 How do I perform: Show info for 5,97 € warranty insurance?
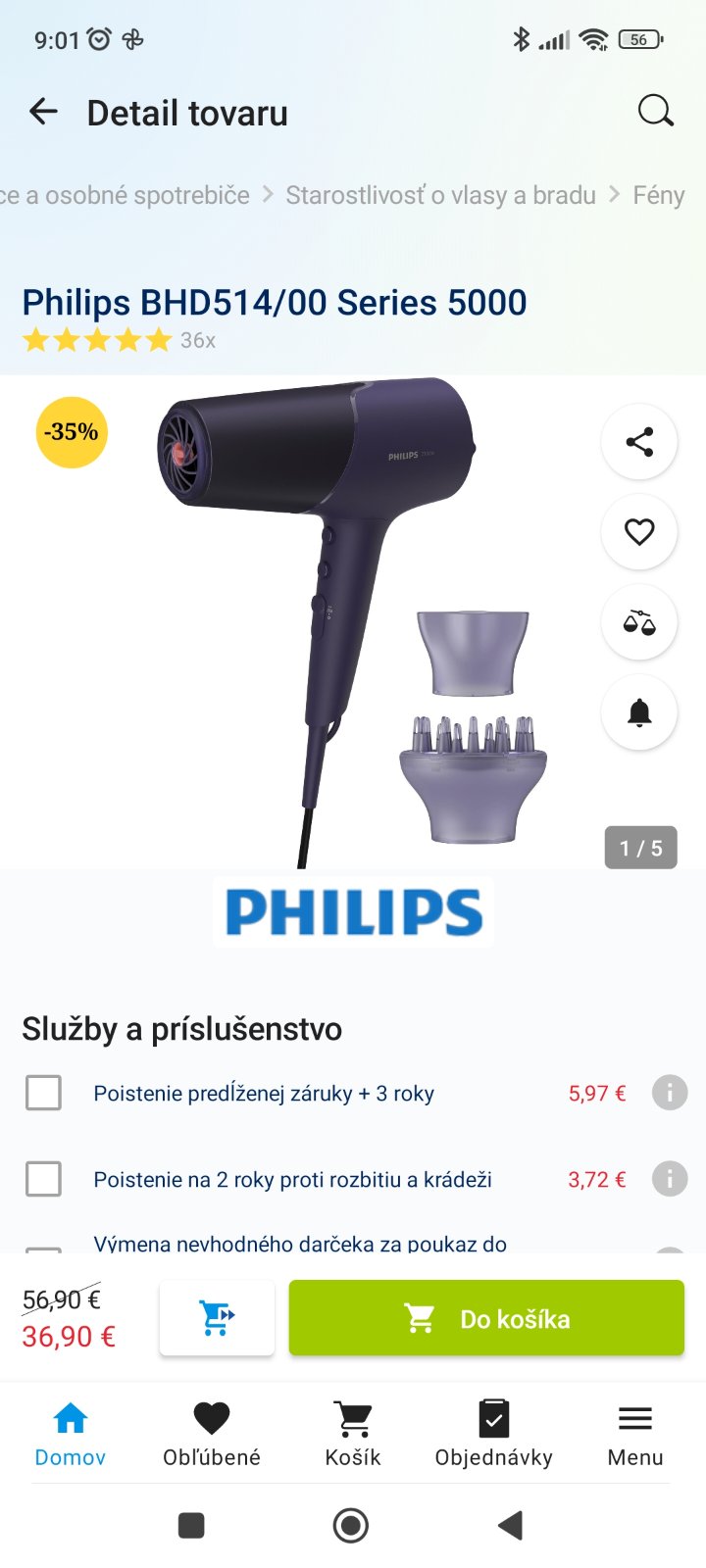coord(670,1093)
